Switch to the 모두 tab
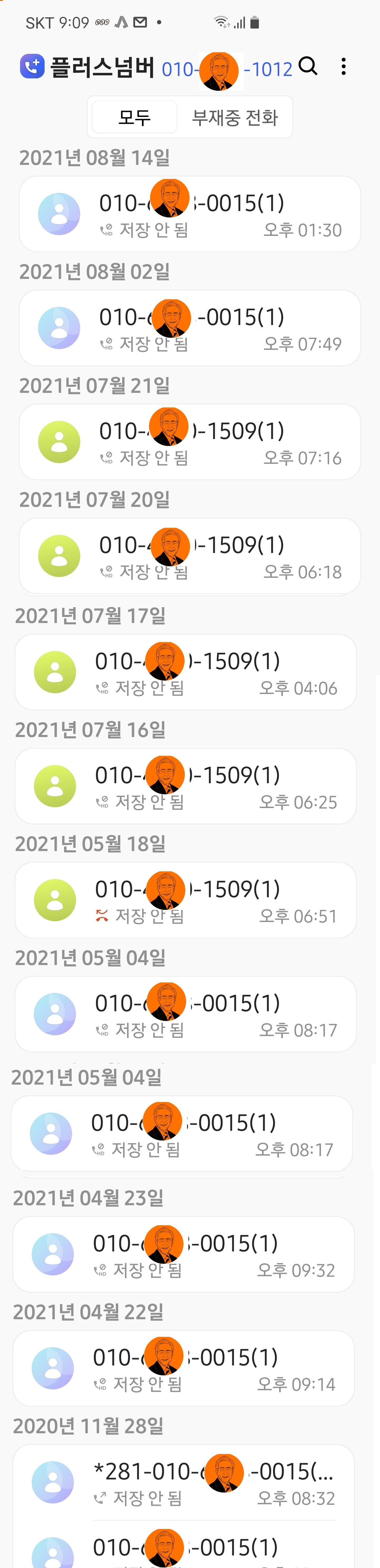Image resolution: width=380 pixels, height=1568 pixels. (135, 117)
